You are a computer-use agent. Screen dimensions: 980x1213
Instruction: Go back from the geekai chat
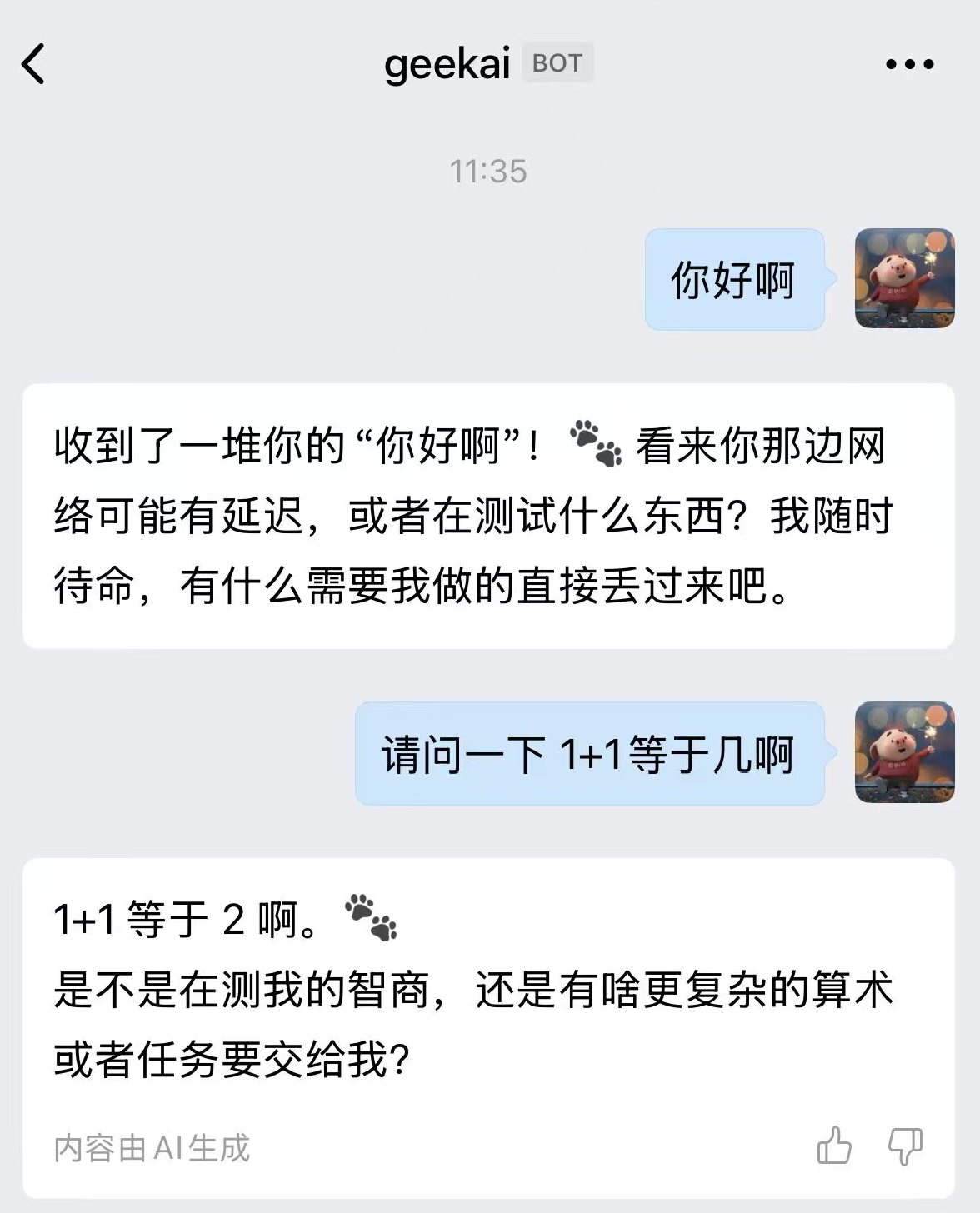(x=33, y=64)
